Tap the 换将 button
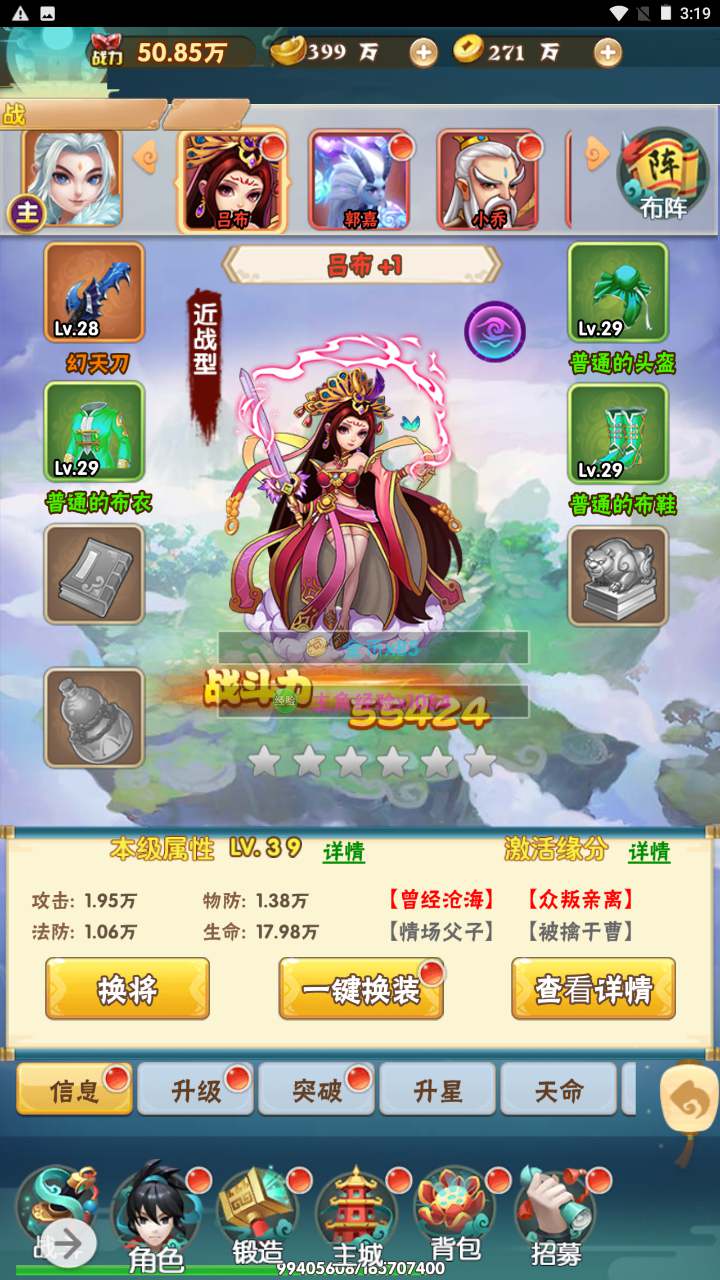 click(127, 989)
